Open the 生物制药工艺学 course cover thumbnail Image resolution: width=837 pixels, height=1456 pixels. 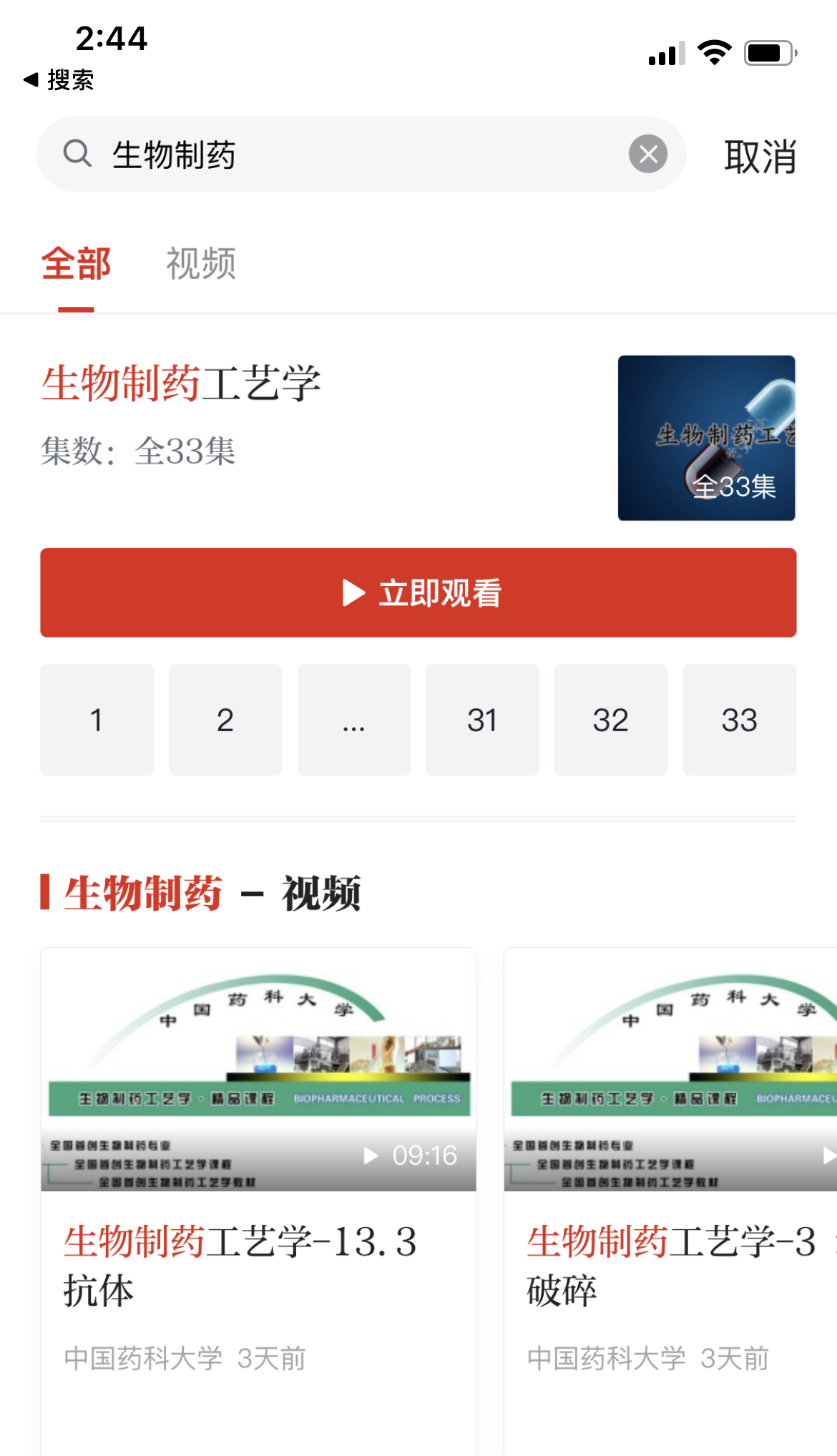coord(707,438)
